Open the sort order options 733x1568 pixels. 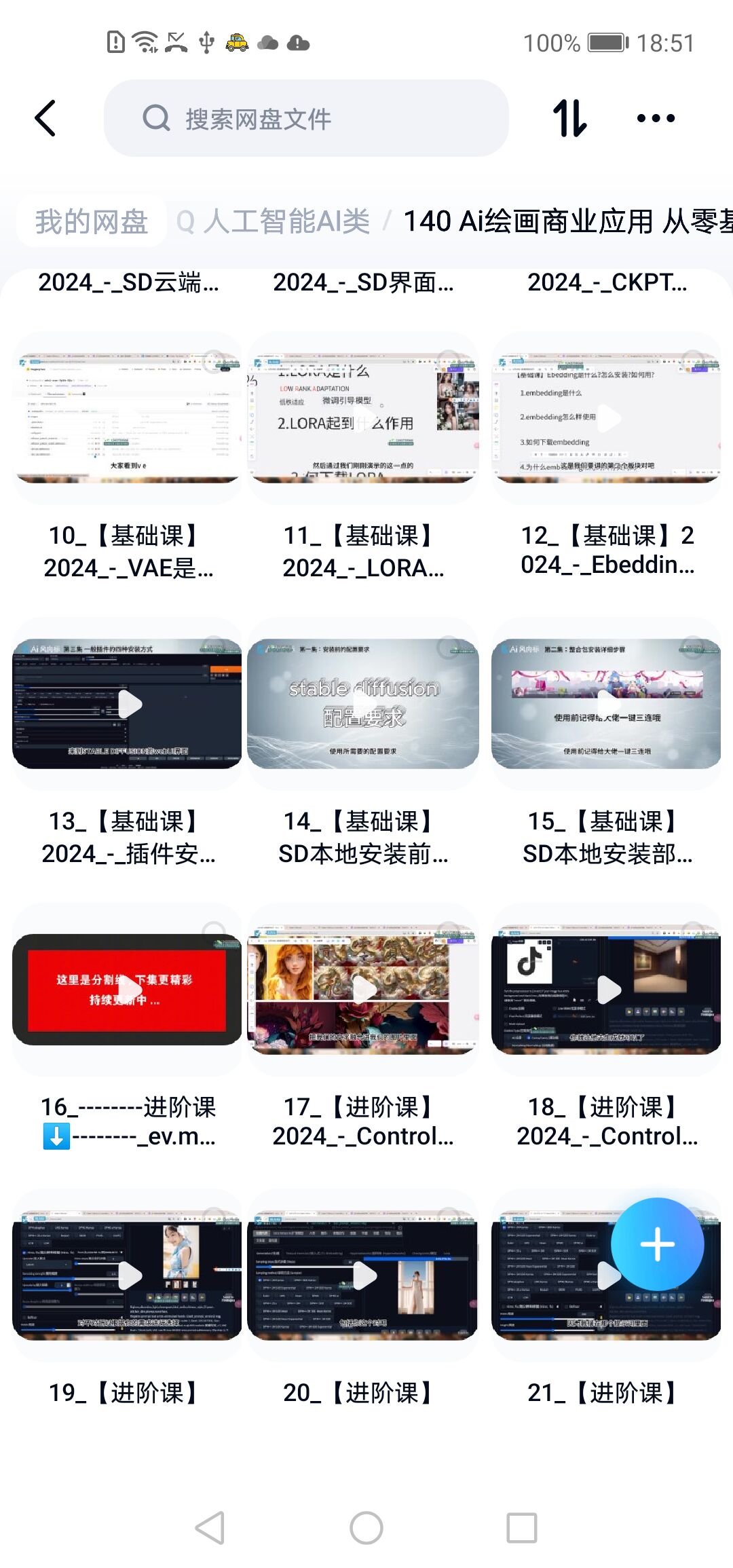point(569,119)
